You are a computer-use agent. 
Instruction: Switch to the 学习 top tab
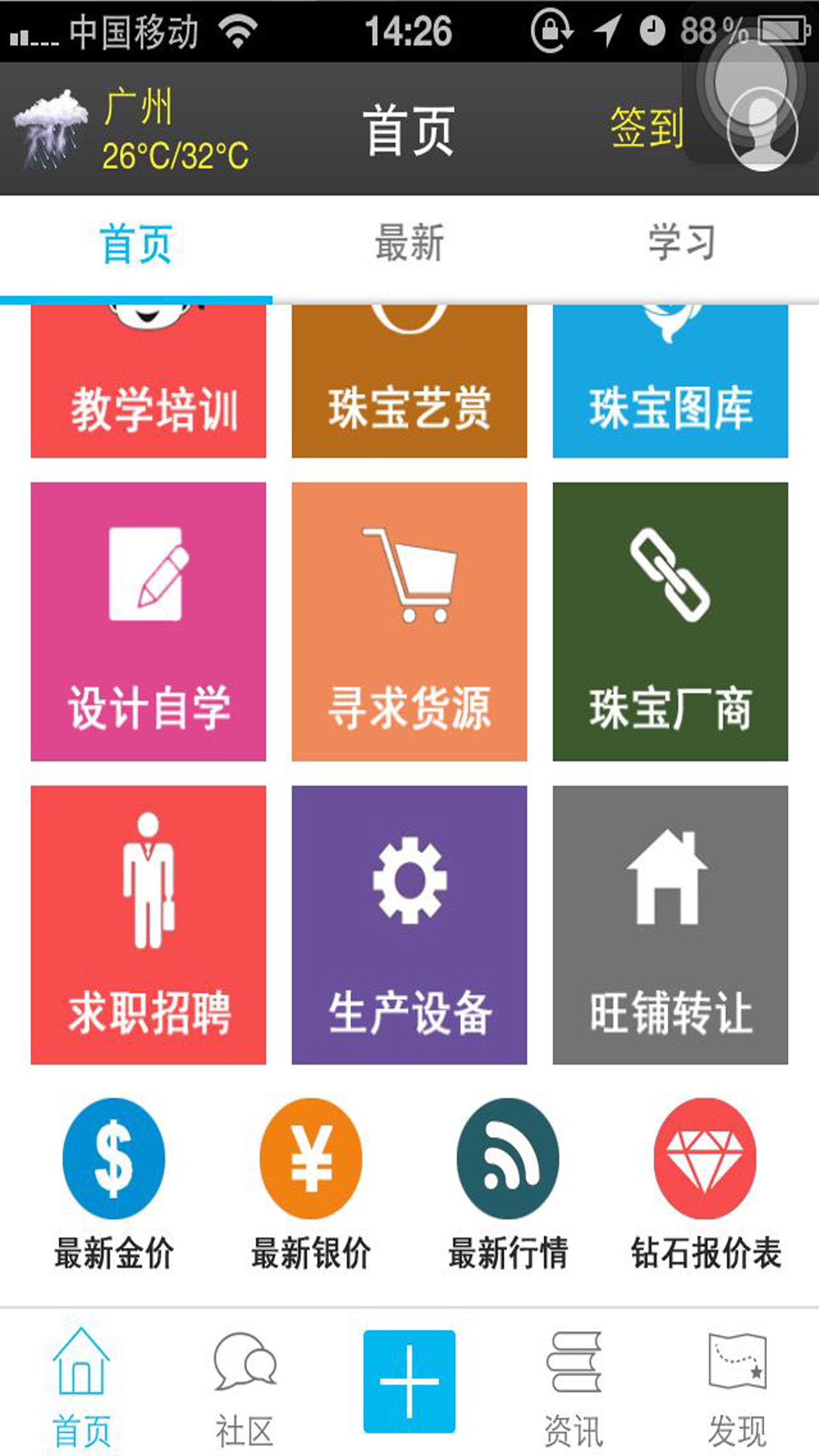[682, 243]
